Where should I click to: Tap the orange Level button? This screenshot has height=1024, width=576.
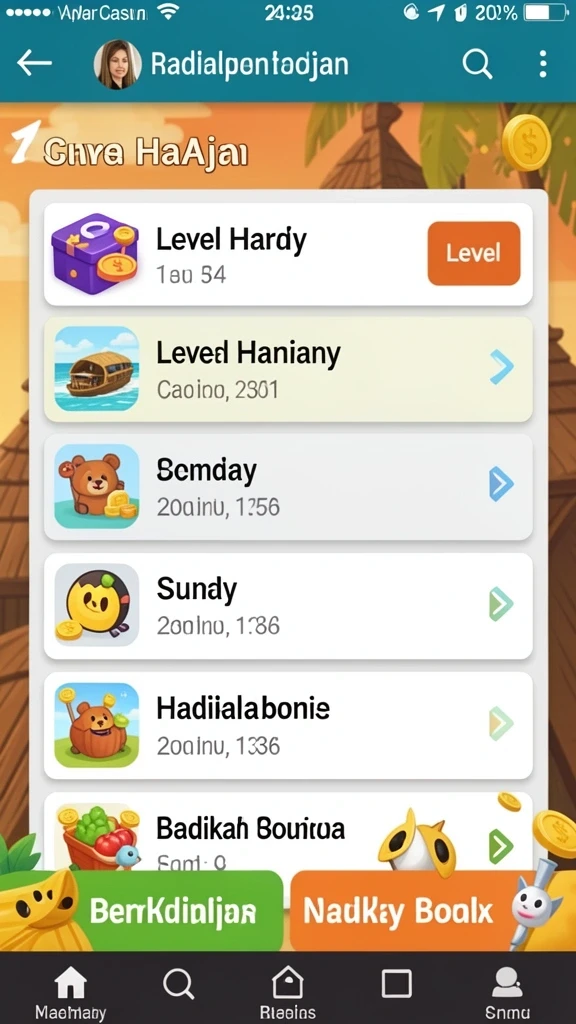(473, 253)
